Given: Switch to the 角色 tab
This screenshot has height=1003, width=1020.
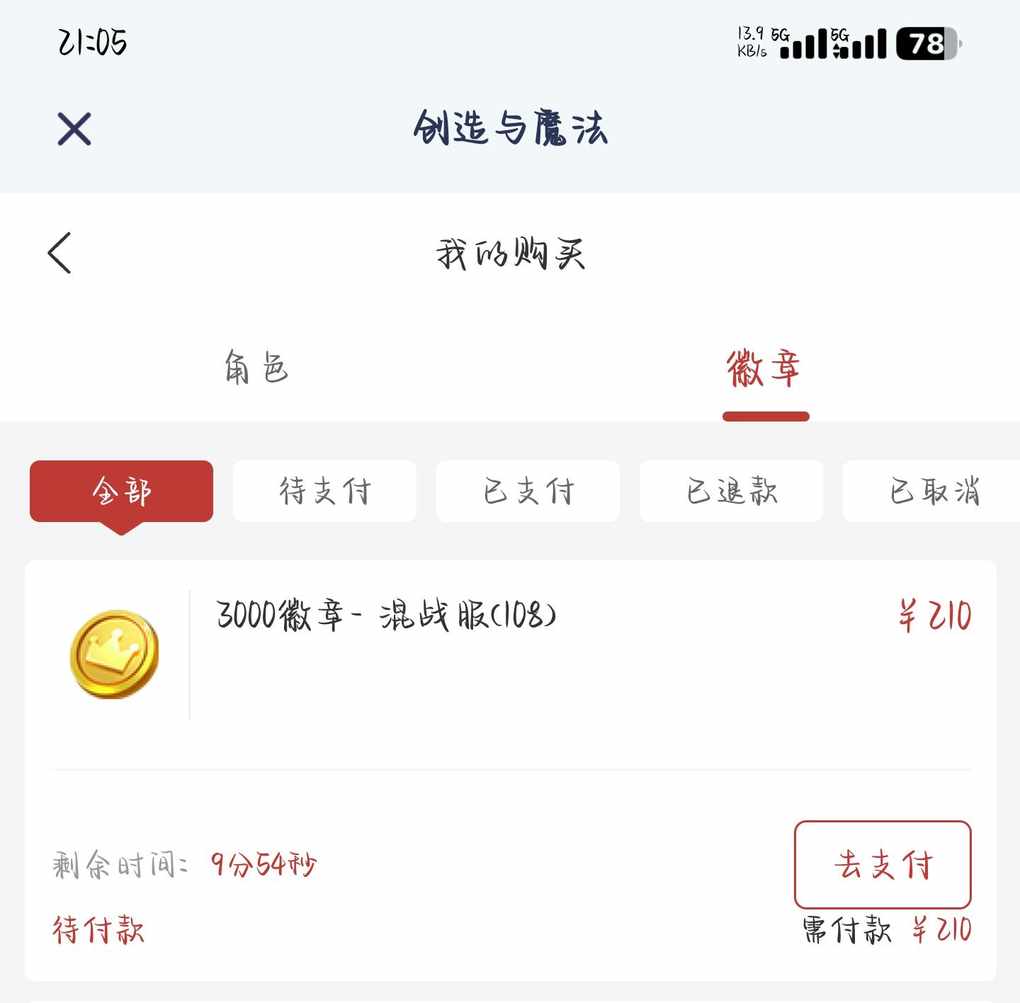Looking at the screenshot, I should click(256, 369).
